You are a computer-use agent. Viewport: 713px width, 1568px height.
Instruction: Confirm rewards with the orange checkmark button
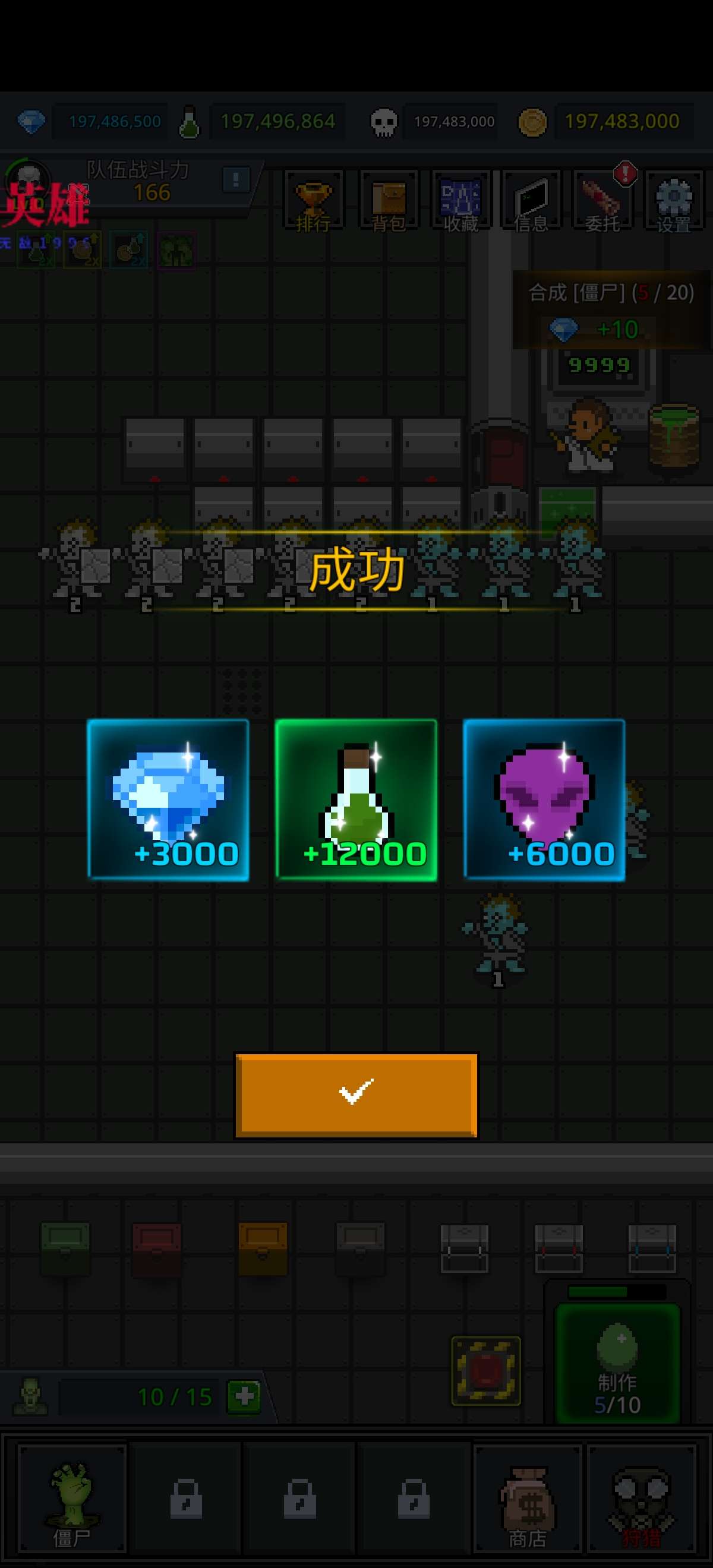click(356, 1095)
